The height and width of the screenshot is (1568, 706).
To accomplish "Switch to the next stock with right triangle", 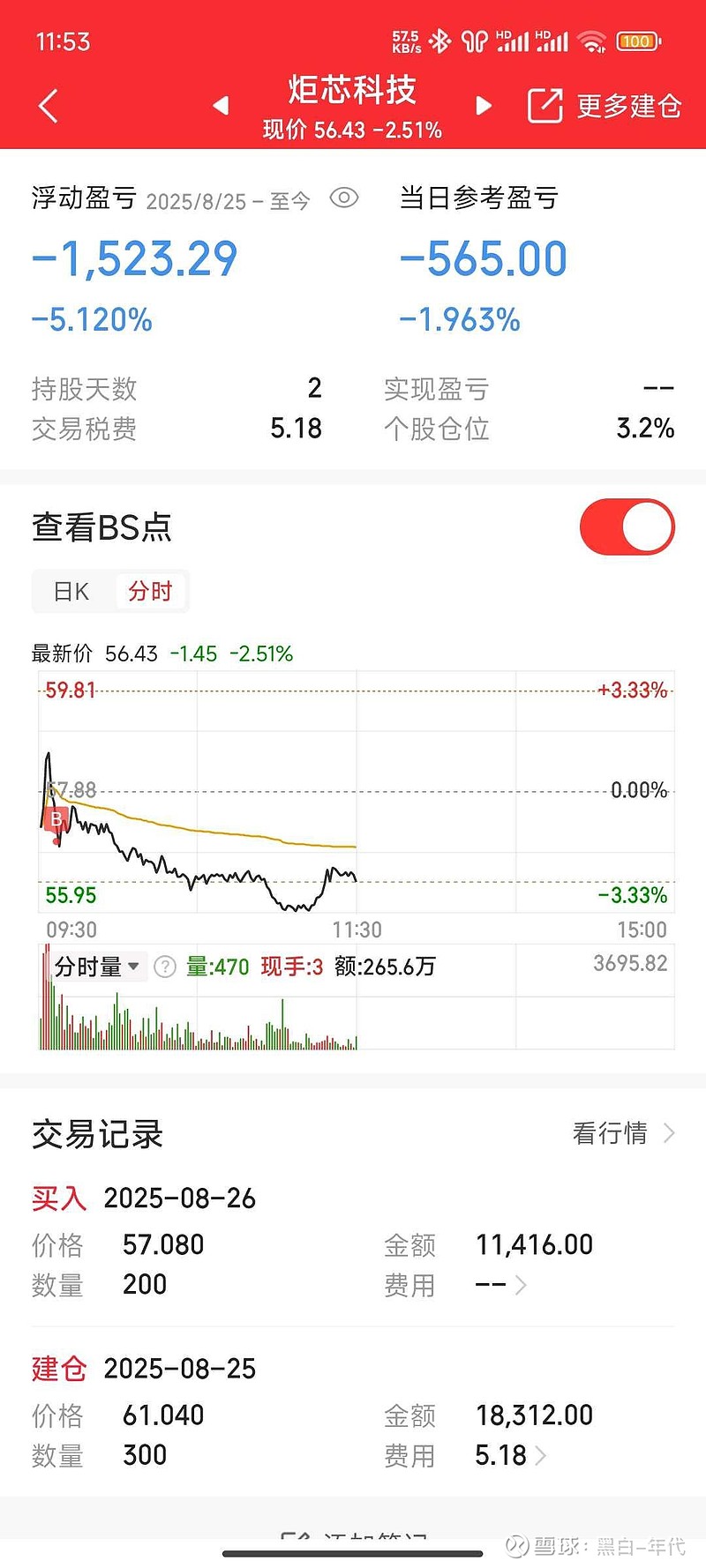I will coord(483,106).
